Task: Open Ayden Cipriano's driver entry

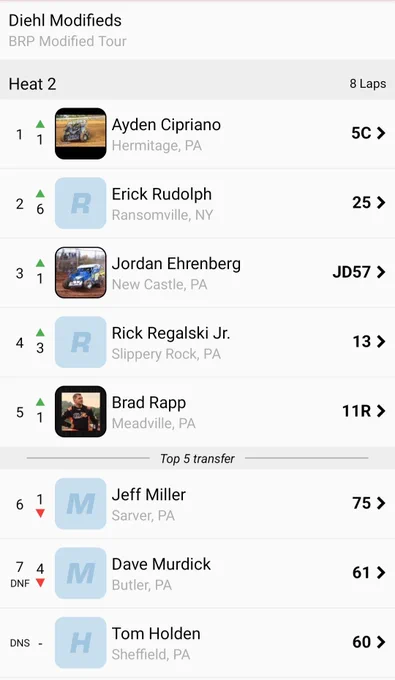Action: pyautogui.click(x=197, y=134)
